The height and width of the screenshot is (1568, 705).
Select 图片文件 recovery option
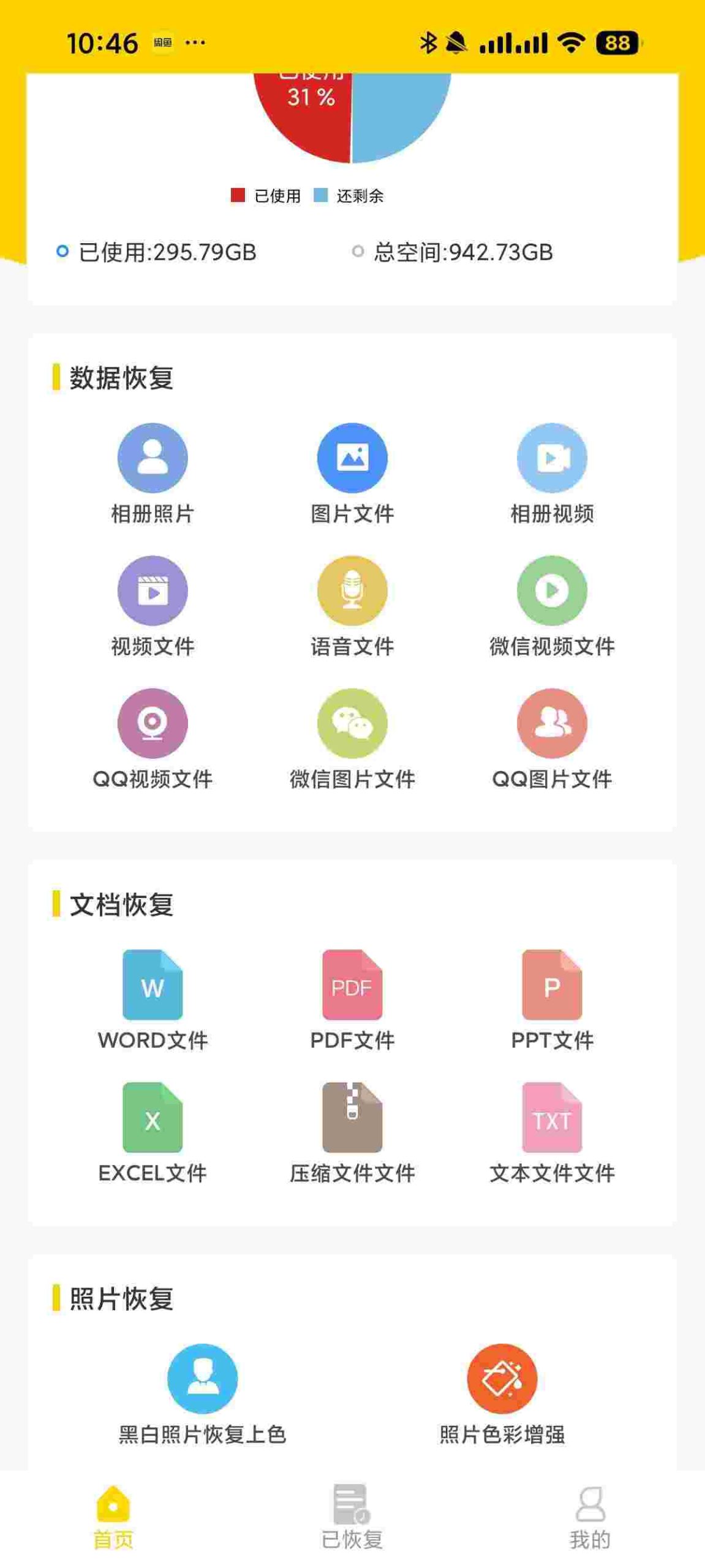pos(352,458)
